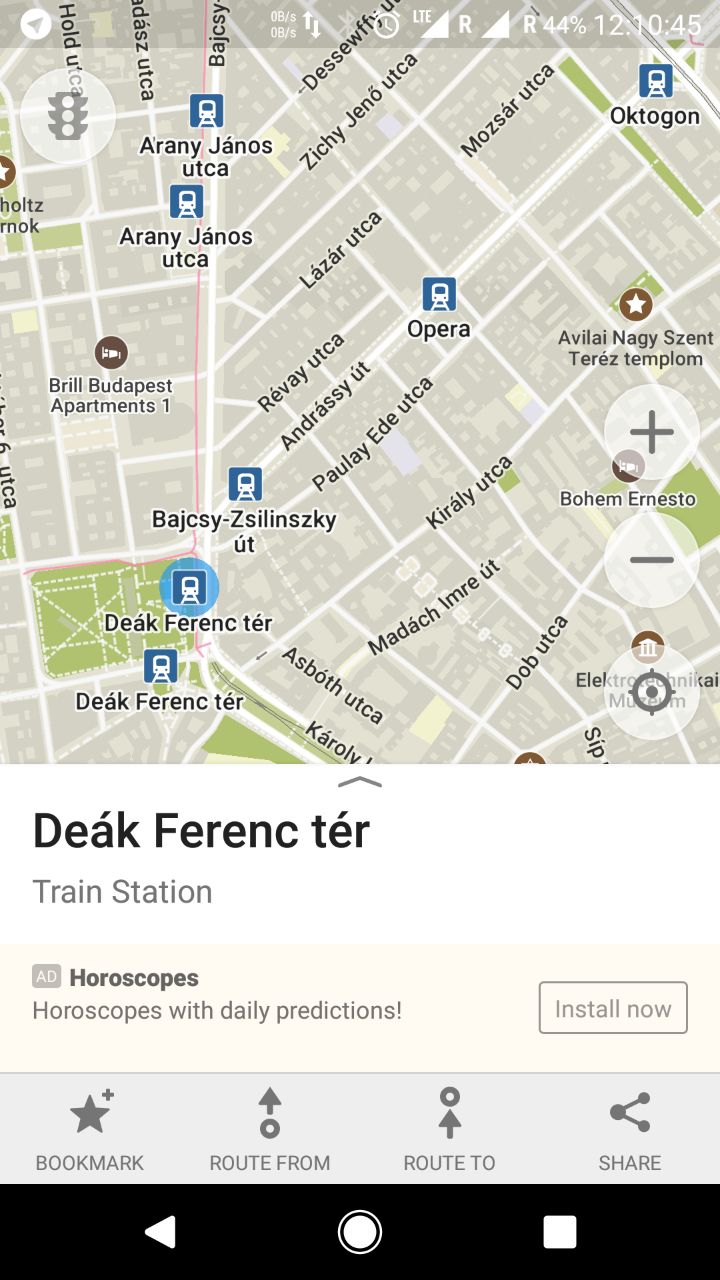
Task: Toggle the traffic layer button
Action: point(68,116)
